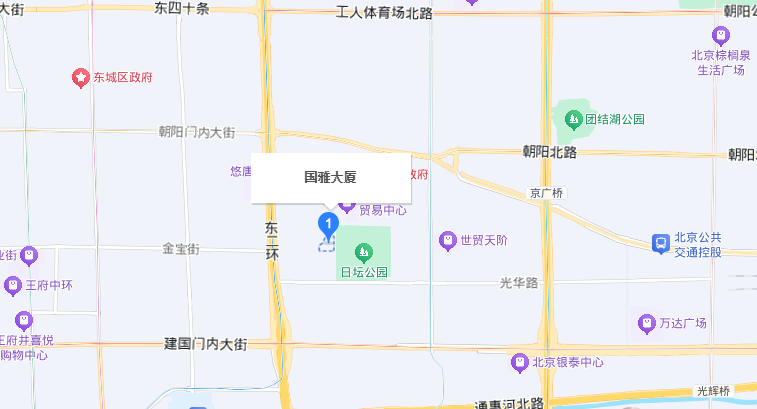
Task: Select the 北京银泰中心 shopping marker
Action: point(519,361)
